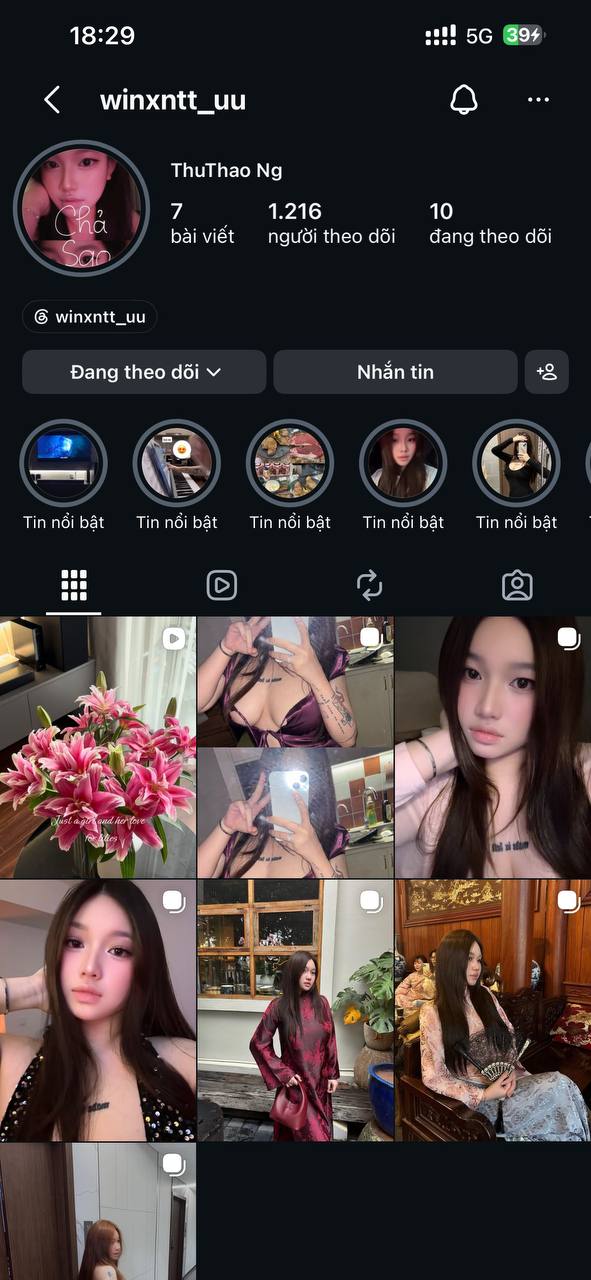The height and width of the screenshot is (1280, 591).
Task: Open the notifications bell for this profile
Action: (x=464, y=99)
